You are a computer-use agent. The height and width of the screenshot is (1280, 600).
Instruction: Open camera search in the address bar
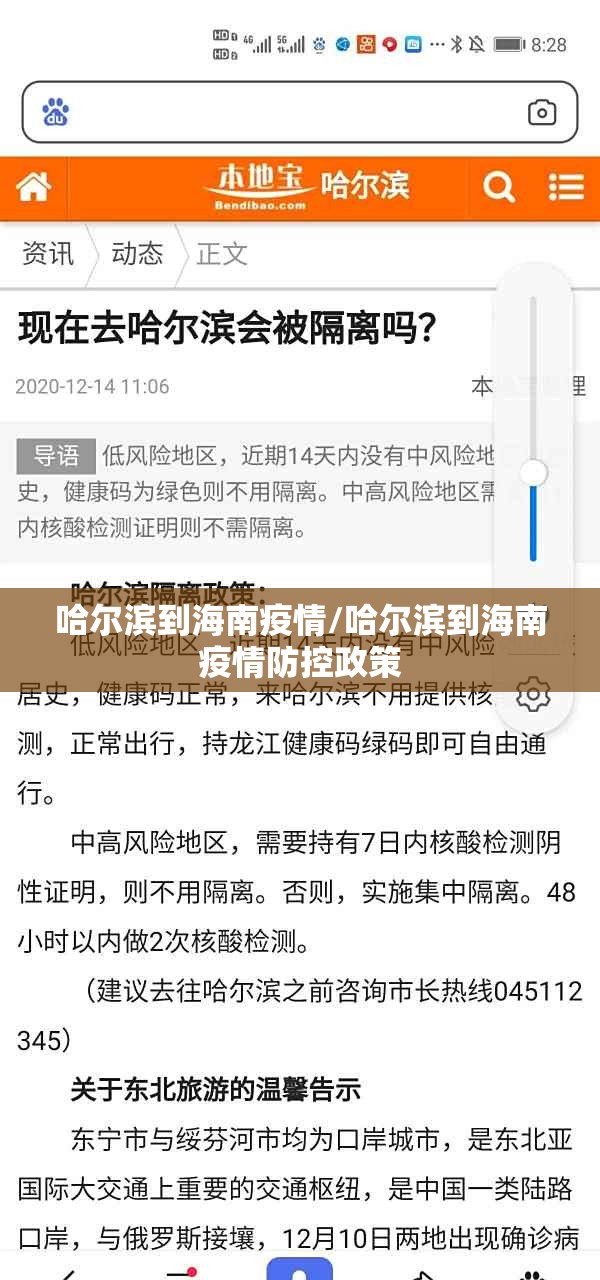click(x=542, y=112)
